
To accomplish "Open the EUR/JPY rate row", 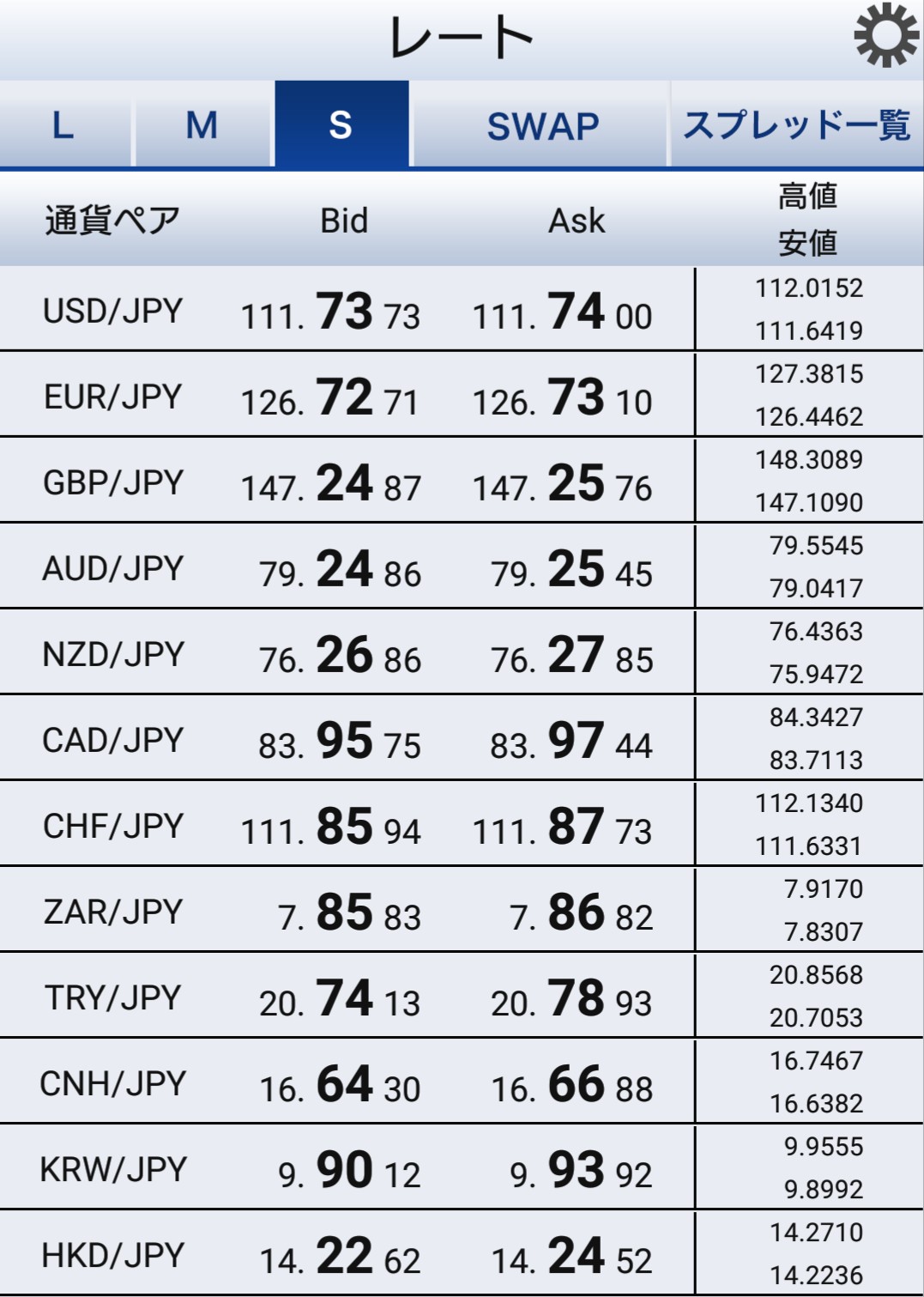I will [x=113, y=396].
